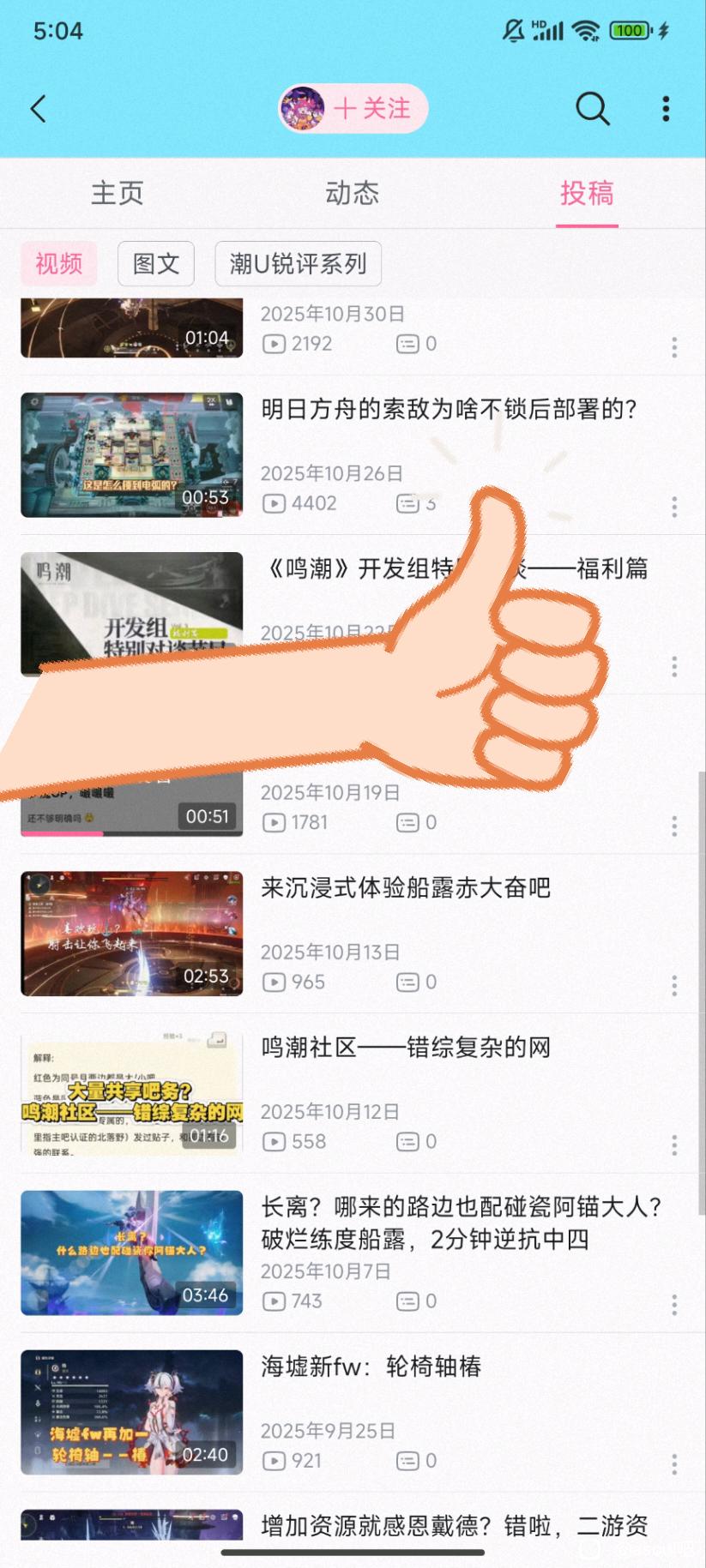Open the 潮U锐评系列 collection chip

298,263
